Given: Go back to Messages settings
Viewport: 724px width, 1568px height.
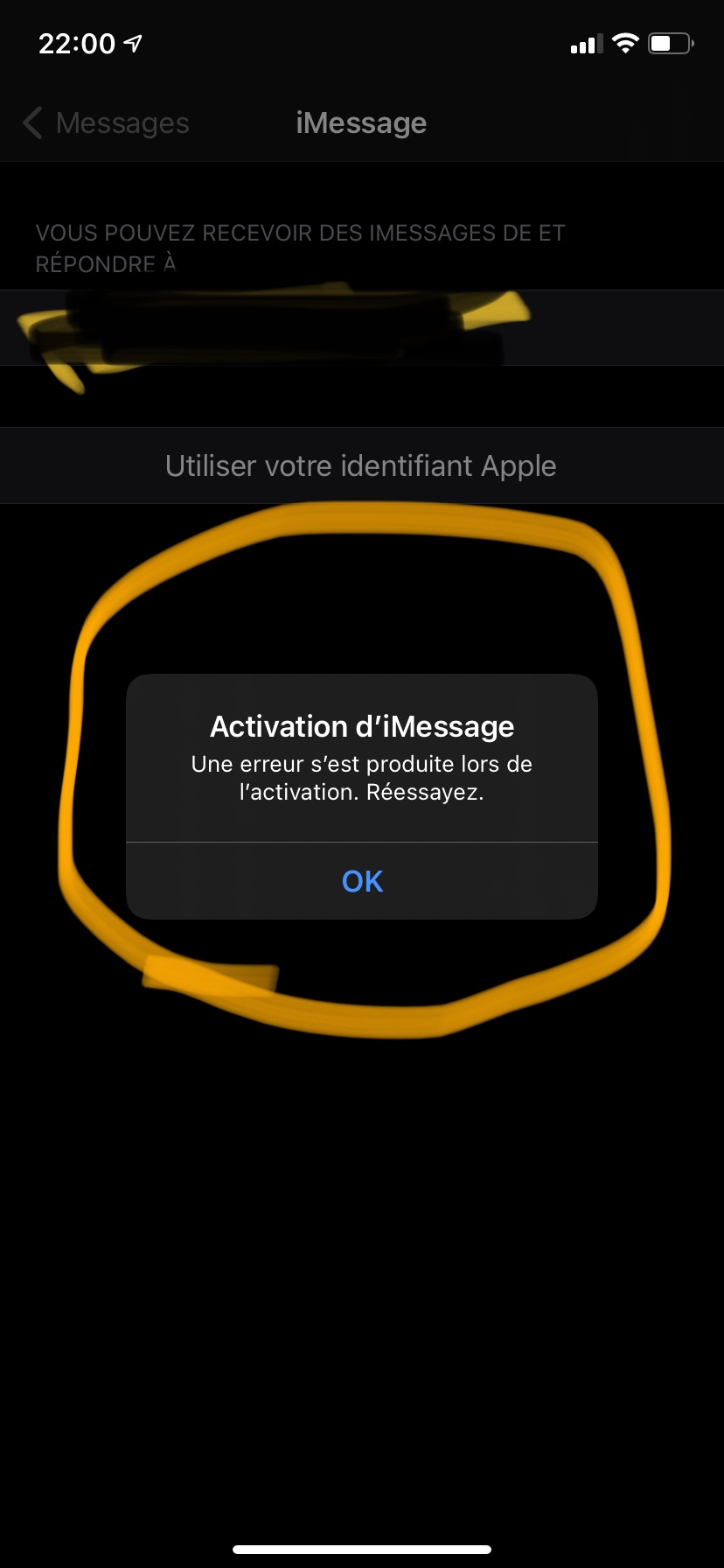Looking at the screenshot, I should tap(106, 123).
